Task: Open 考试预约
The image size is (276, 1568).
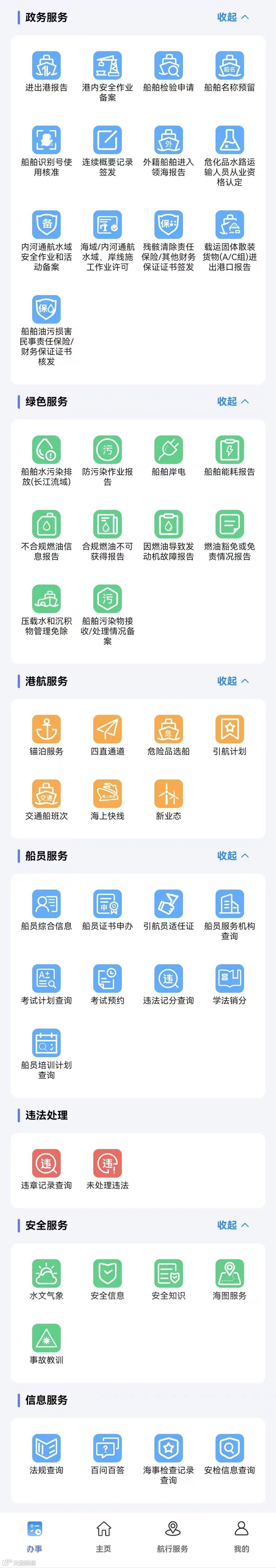Action: point(107,984)
